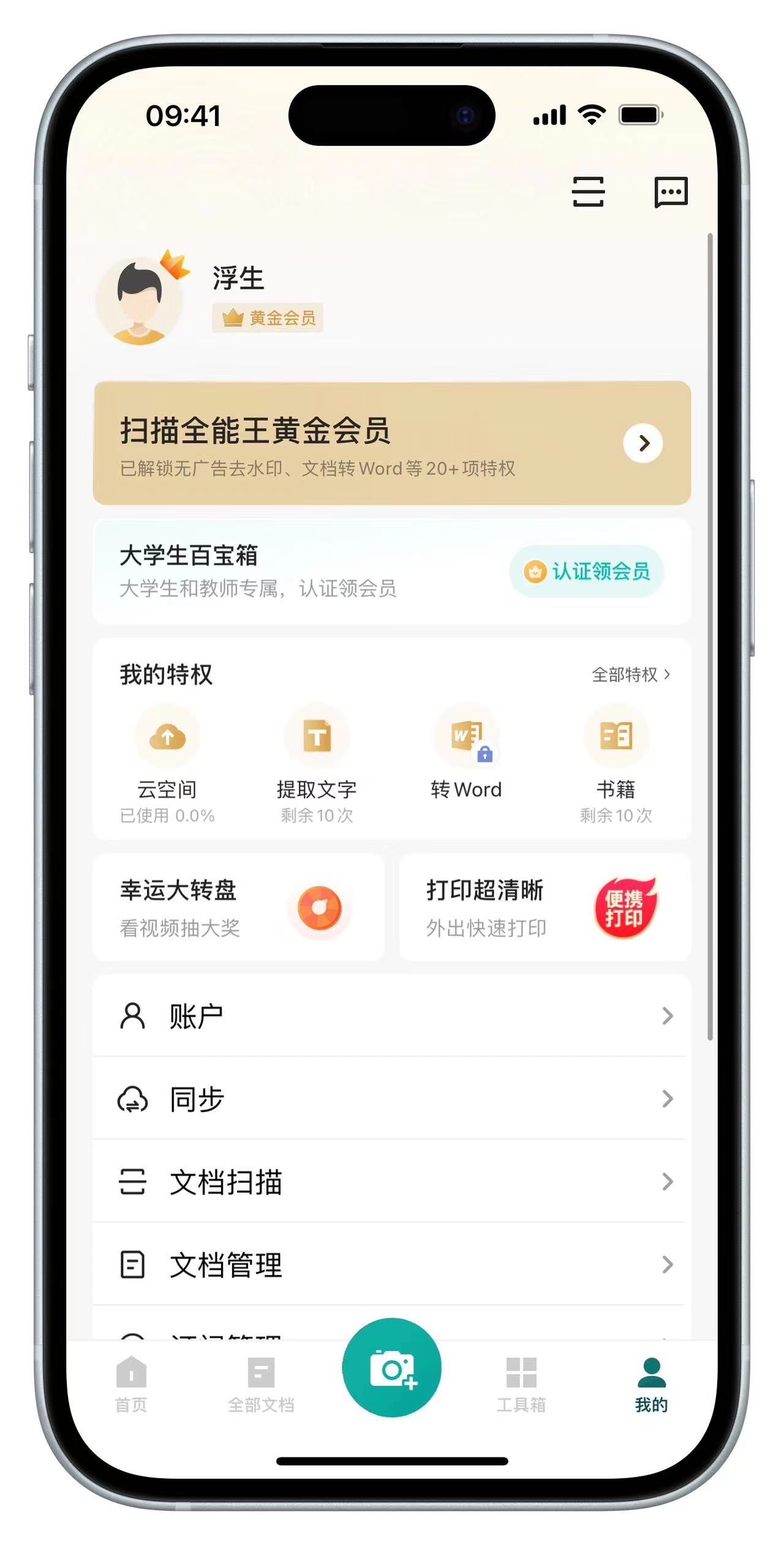Open 提取文字 privilege
Screen dimensions: 784x1545
click(317, 763)
